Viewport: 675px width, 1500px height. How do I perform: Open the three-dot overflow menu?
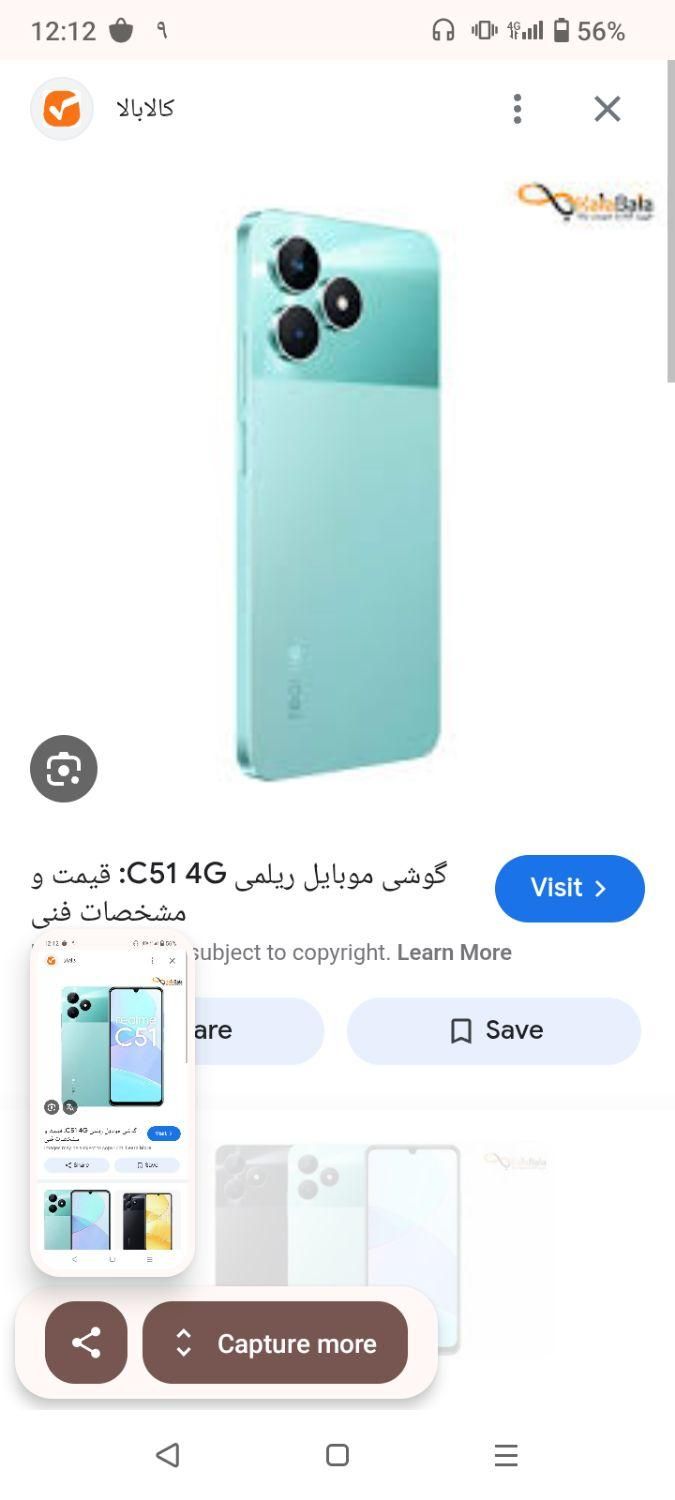pos(517,108)
